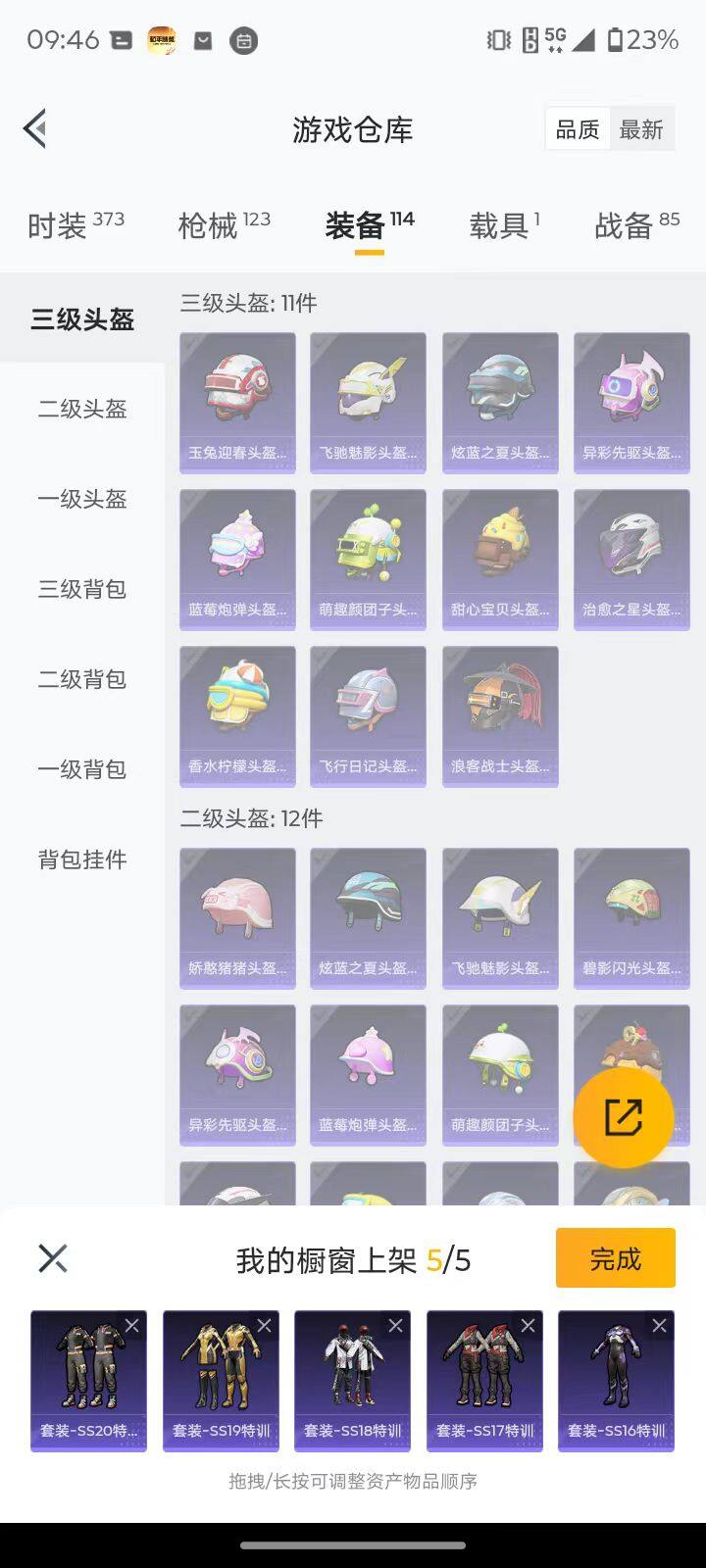Close the 我的橱窗上架 panel
706x1568 pixels.
[x=53, y=1257]
